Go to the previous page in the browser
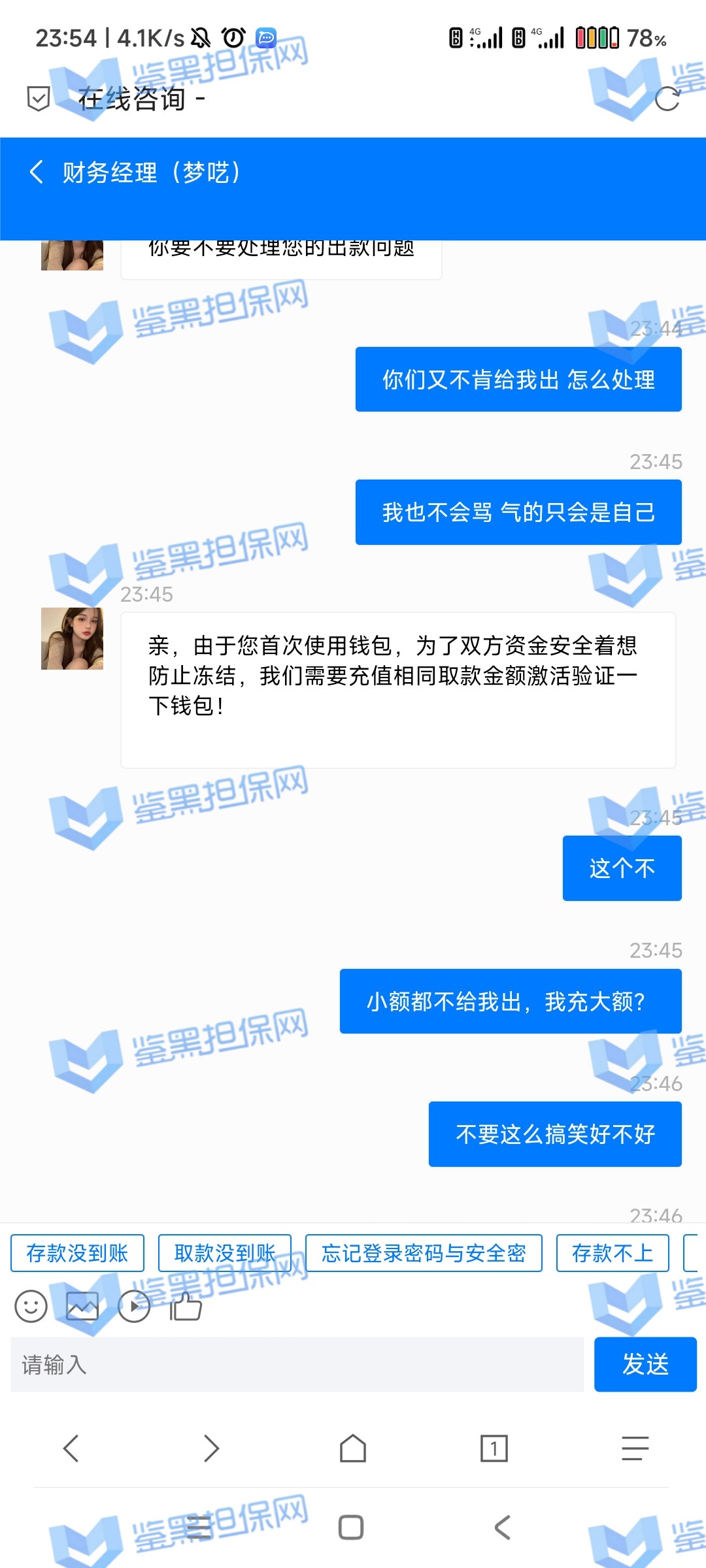Viewport: 706px width, 1568px height. point(71,1448)
